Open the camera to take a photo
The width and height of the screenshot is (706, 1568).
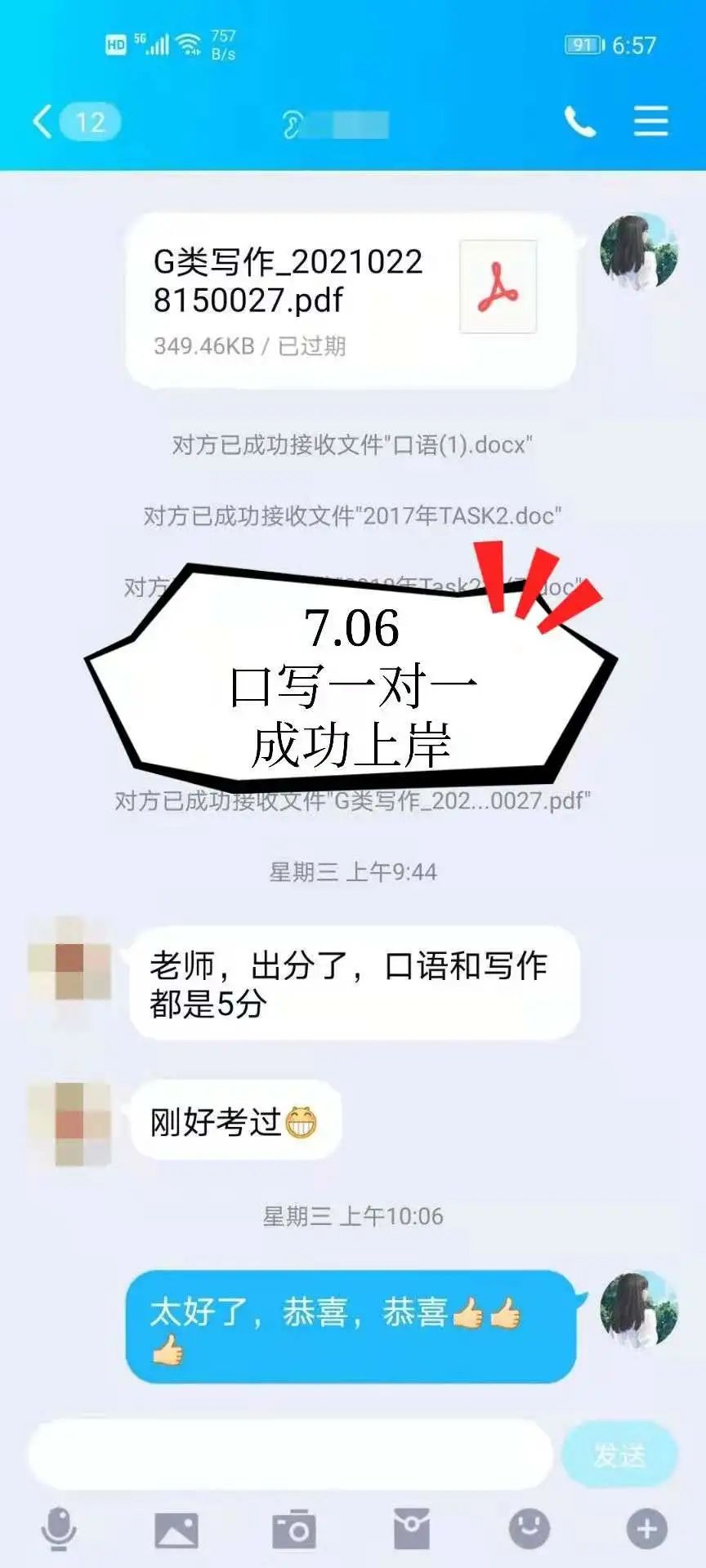(294, 1529)
